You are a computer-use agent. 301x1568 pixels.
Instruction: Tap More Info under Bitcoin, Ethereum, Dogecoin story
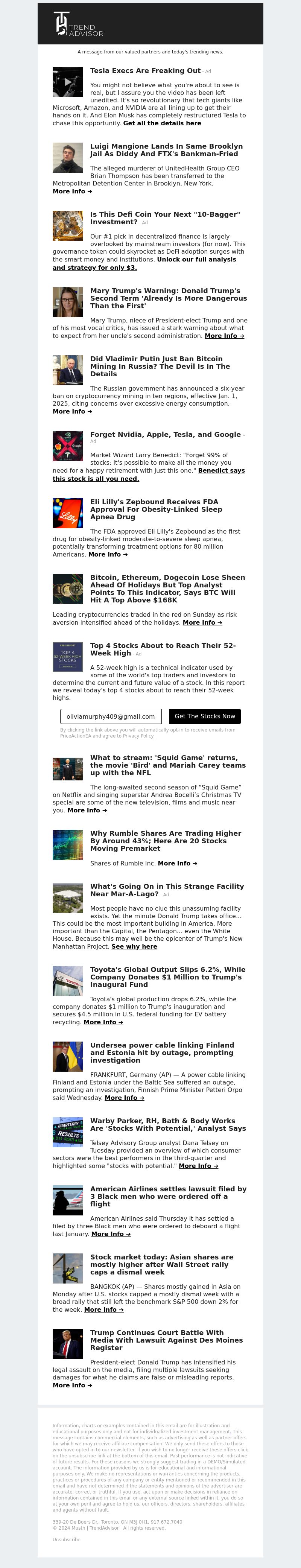202,623
